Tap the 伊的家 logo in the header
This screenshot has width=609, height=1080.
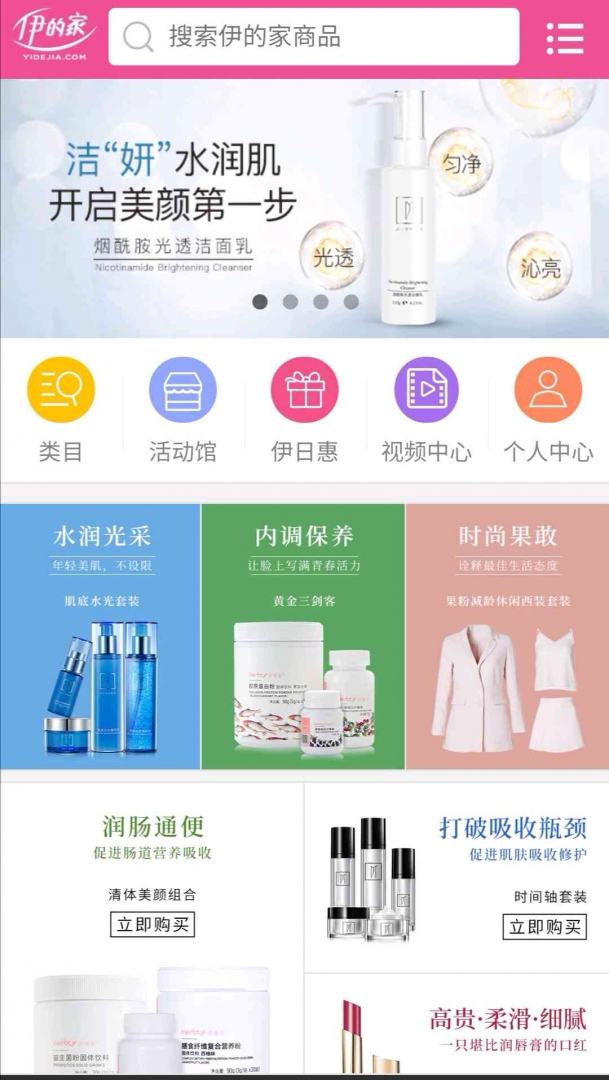click(53, 37)
